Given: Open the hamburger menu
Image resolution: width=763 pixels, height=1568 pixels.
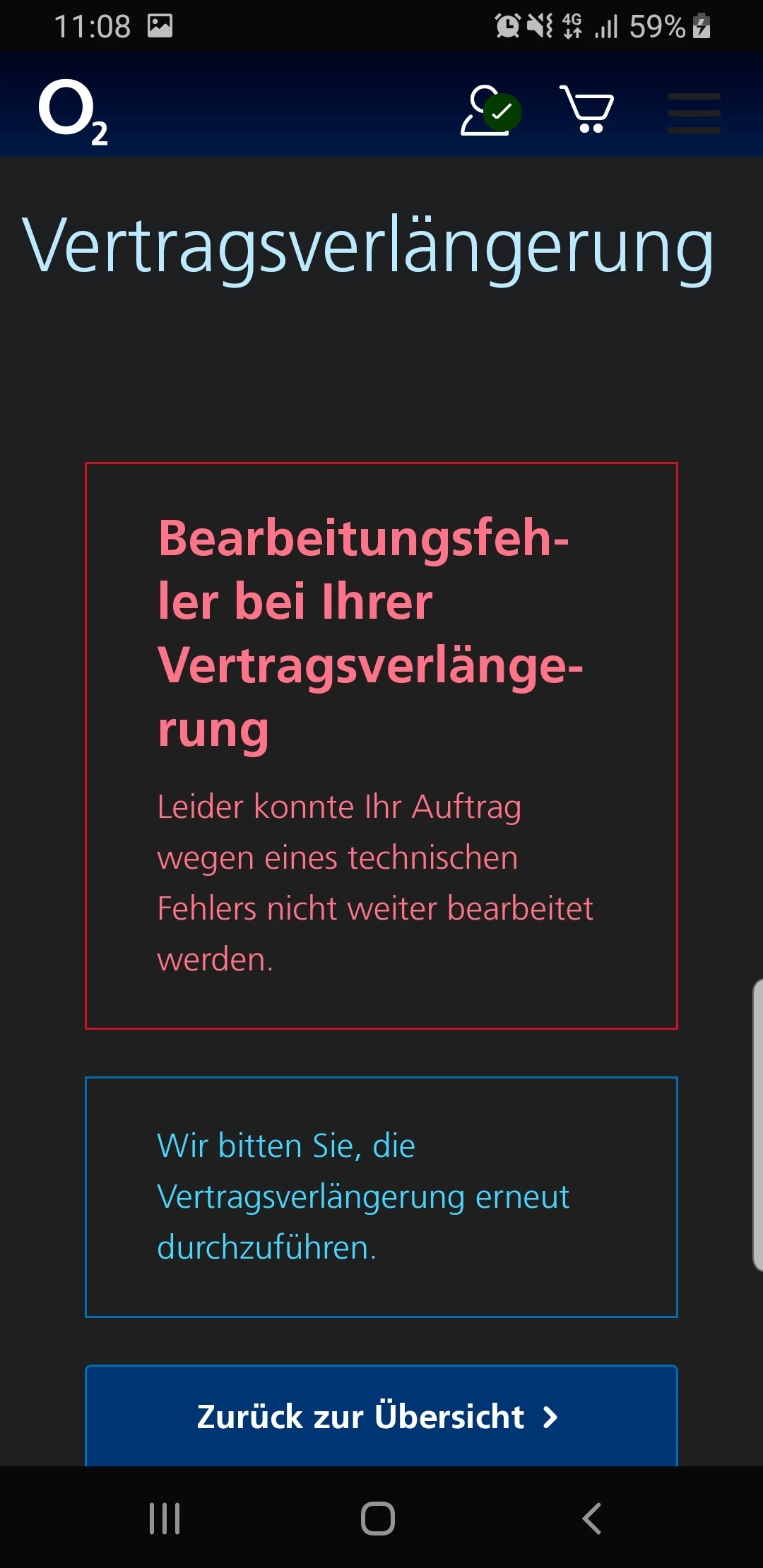Looking at the screenshot, I should [694, 112].
